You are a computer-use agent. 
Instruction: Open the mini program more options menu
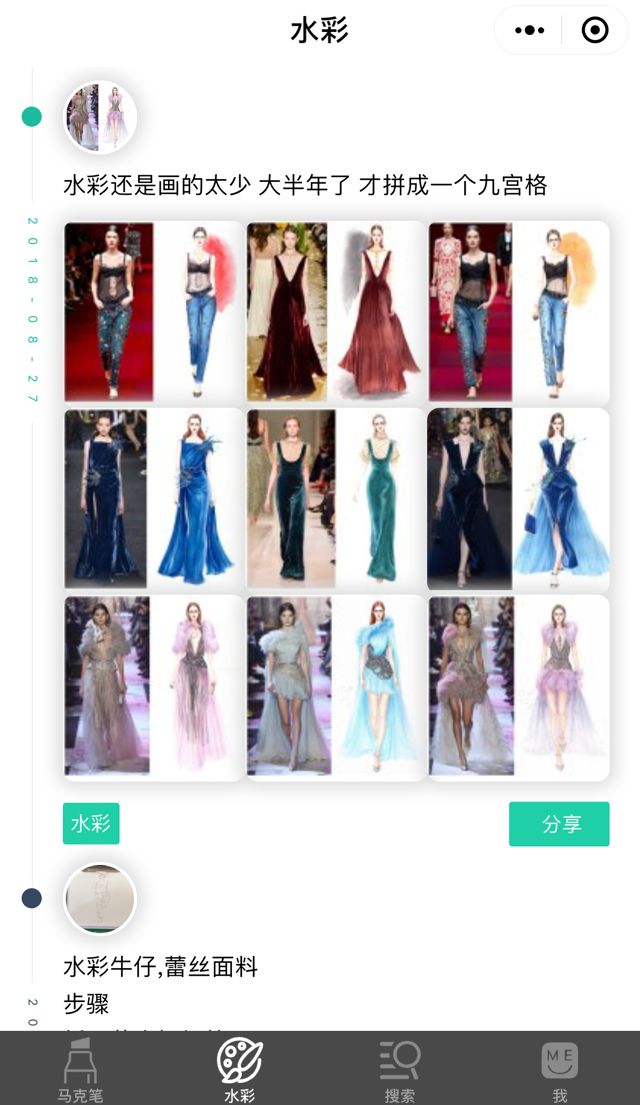click(x=529, y=30)
